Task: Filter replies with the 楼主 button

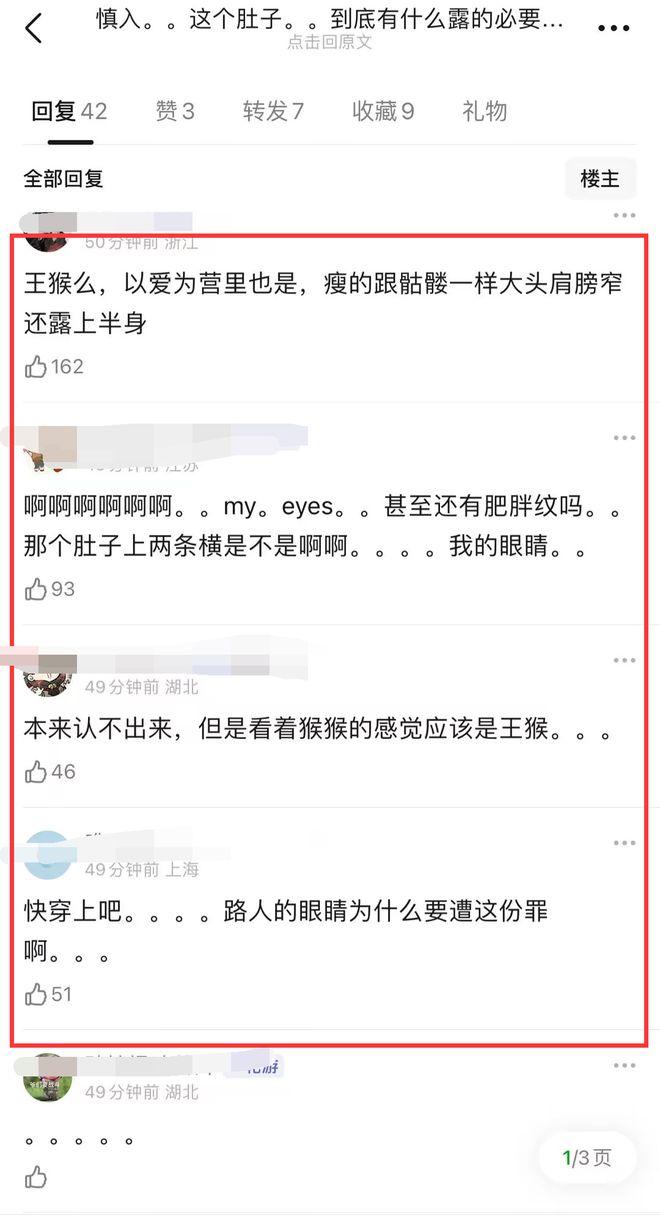Action: click(600, 179)
